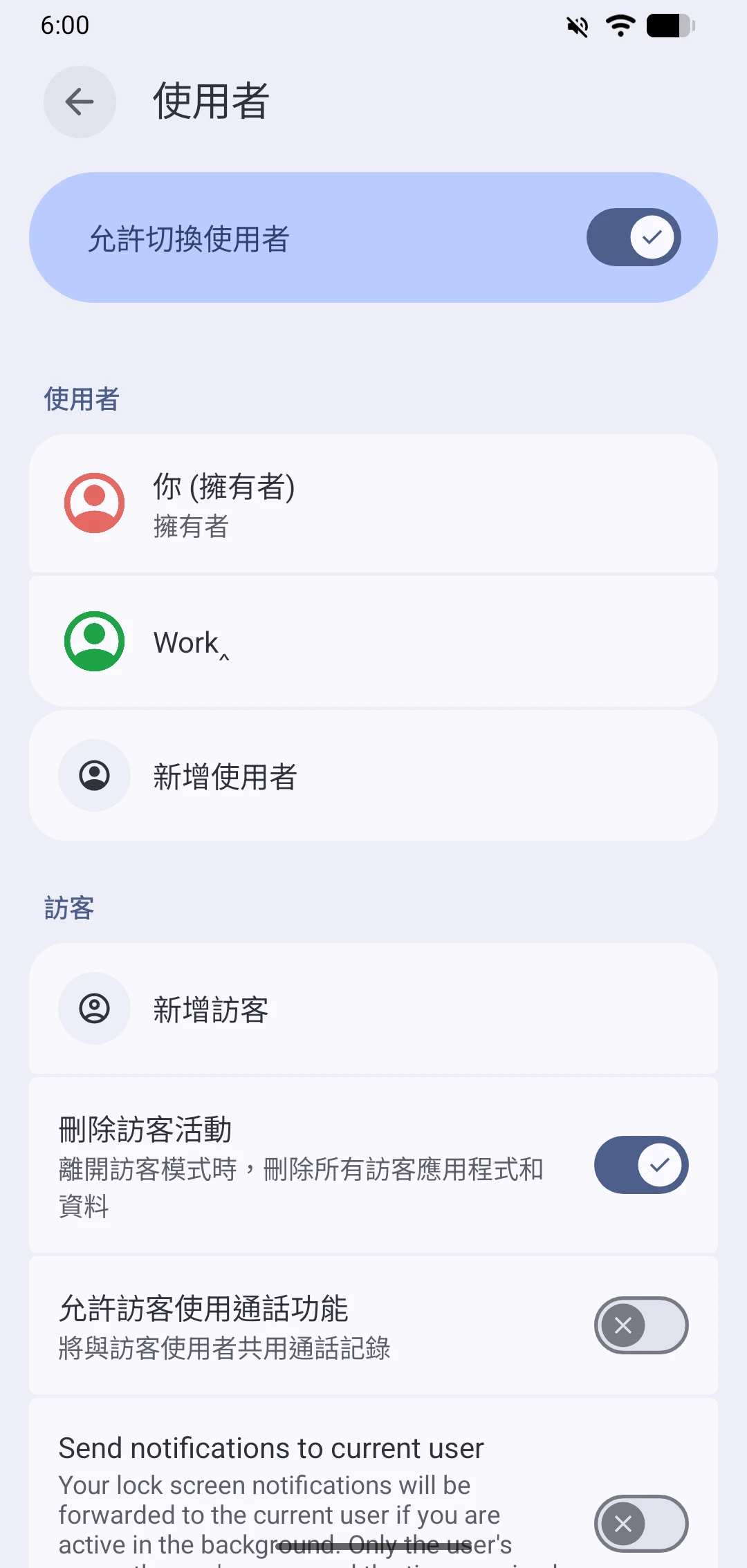Disable the 刪除訪客活動 switch
The image size is (747, 1568).
point(640,1165)
